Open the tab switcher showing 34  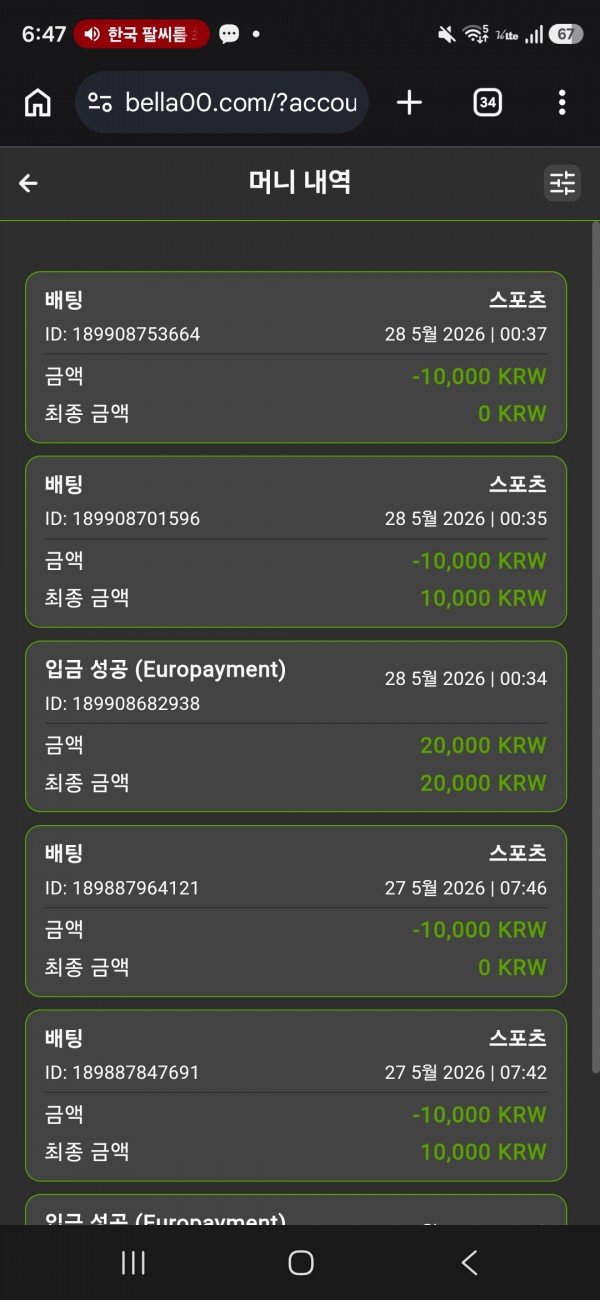click(487, 102)
